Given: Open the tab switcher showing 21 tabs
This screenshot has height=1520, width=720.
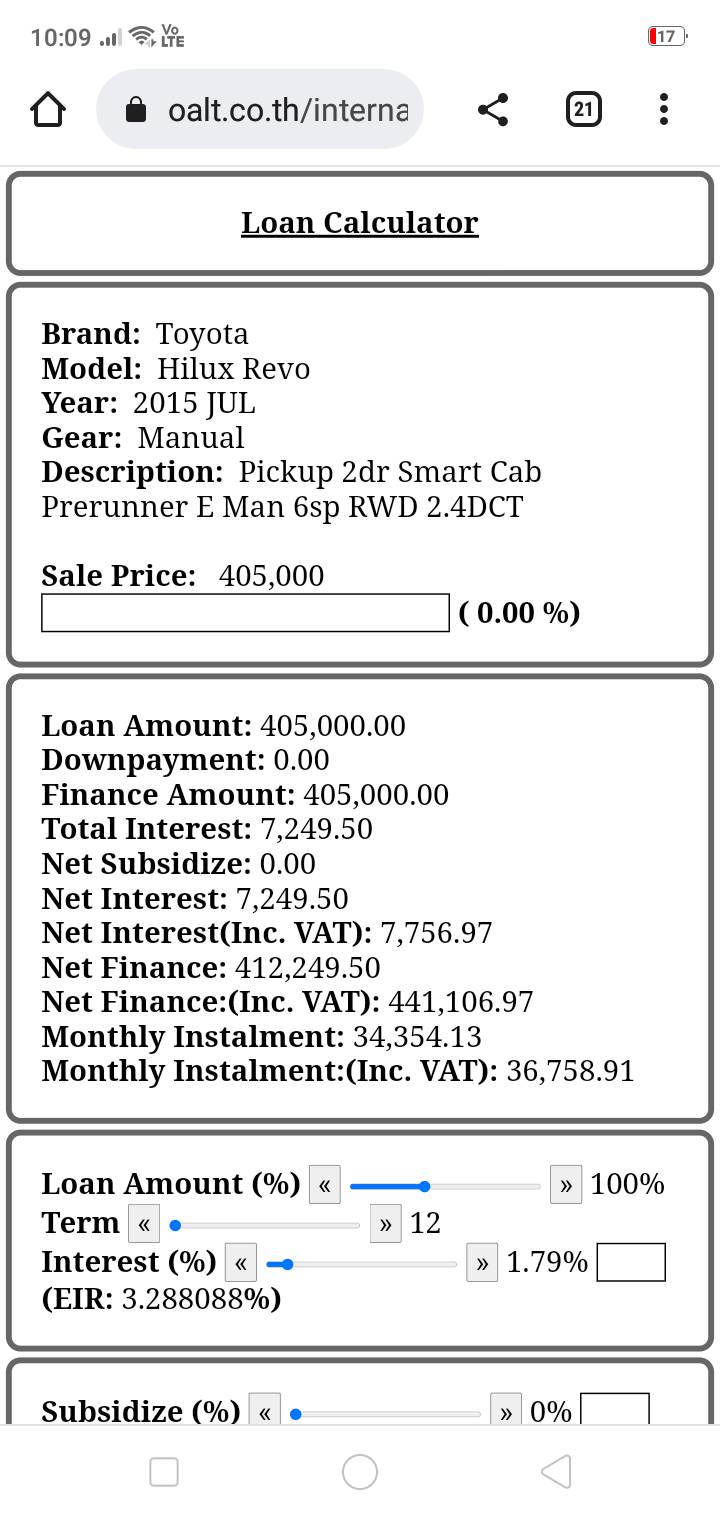Looking at the screenshot, I should click(583, 110).
